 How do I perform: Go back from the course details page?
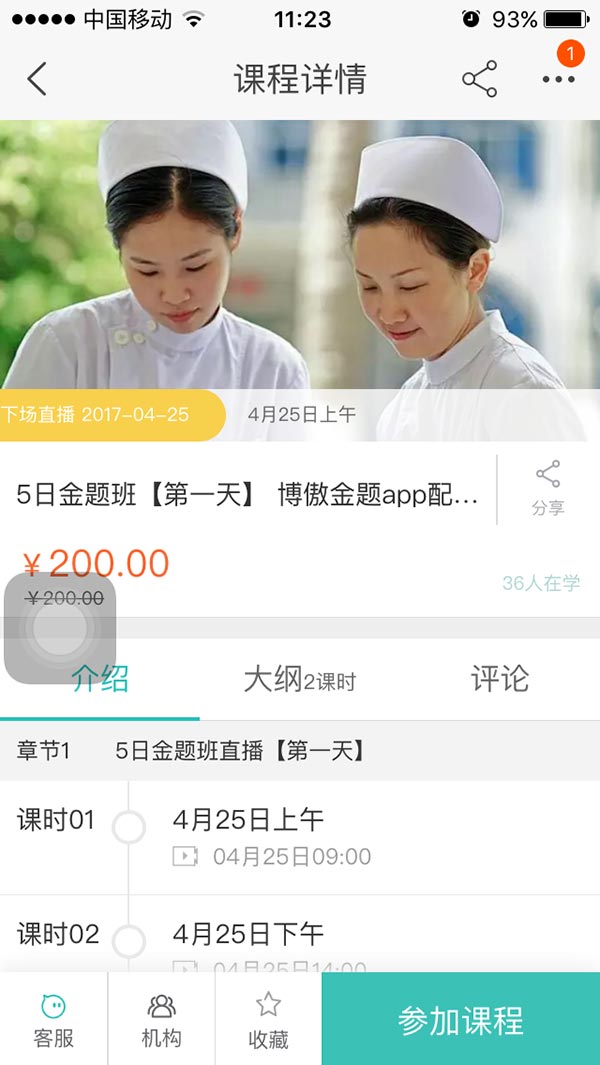37,79
